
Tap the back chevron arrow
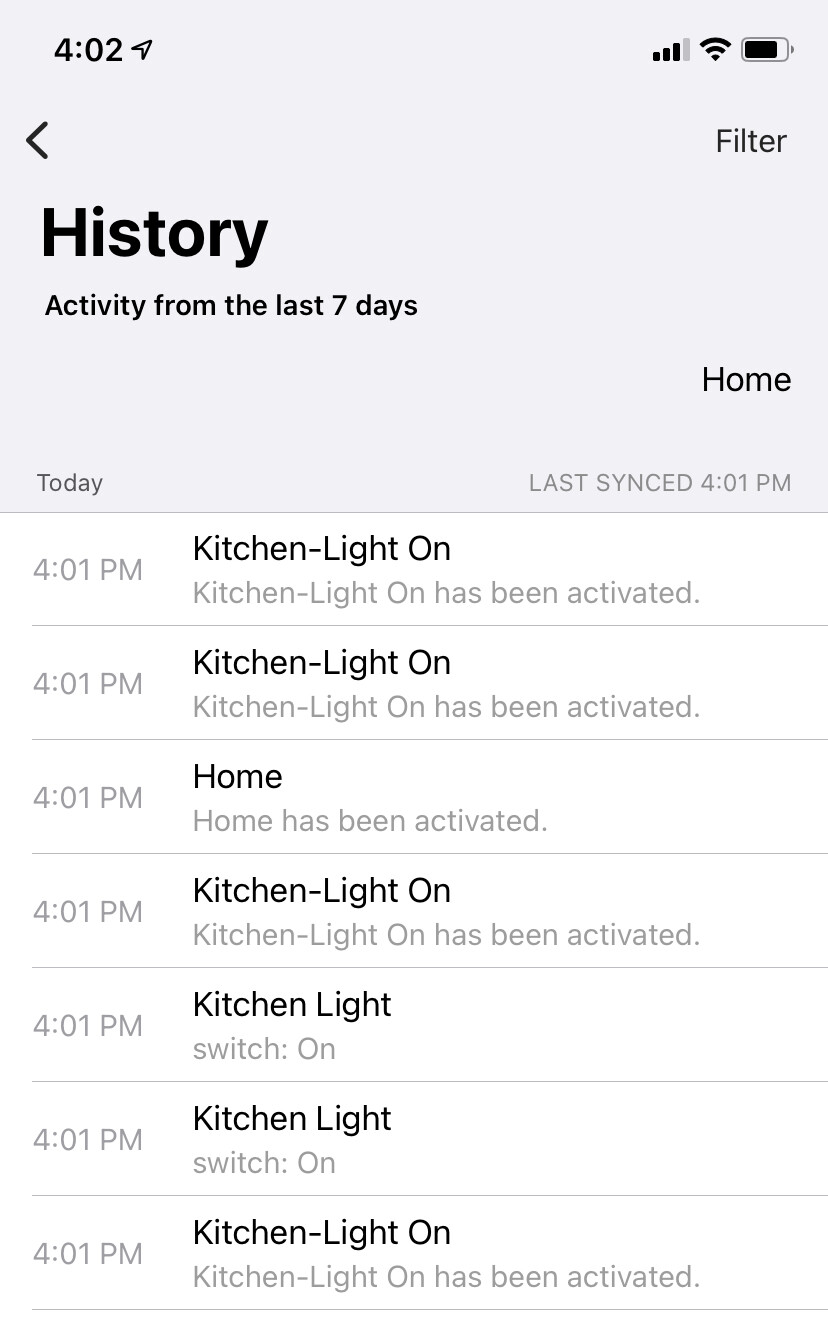pyautogui.click(x=37, y=141)
